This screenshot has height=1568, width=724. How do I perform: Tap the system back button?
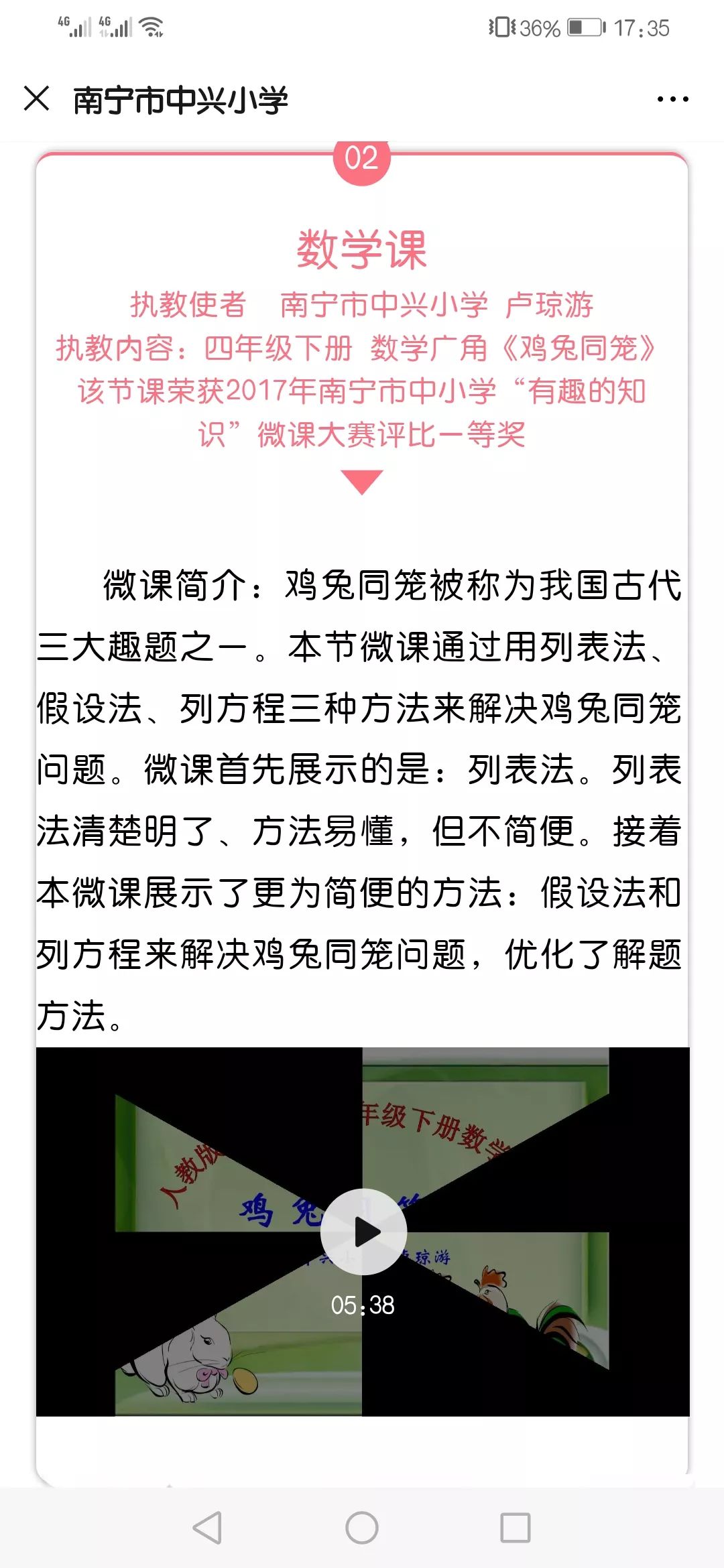[x=207, y=1528]
